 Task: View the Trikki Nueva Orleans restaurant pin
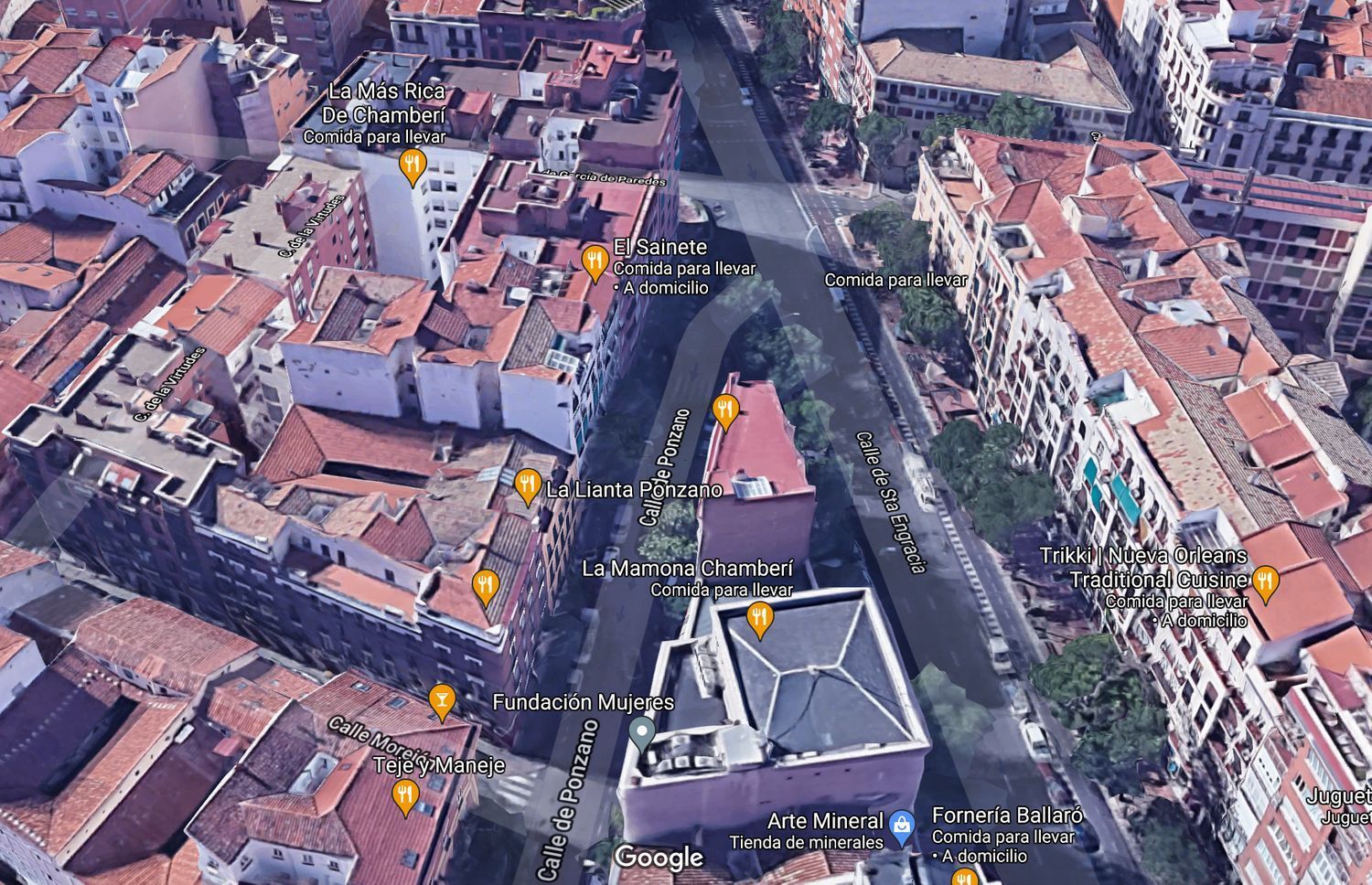1265,581
